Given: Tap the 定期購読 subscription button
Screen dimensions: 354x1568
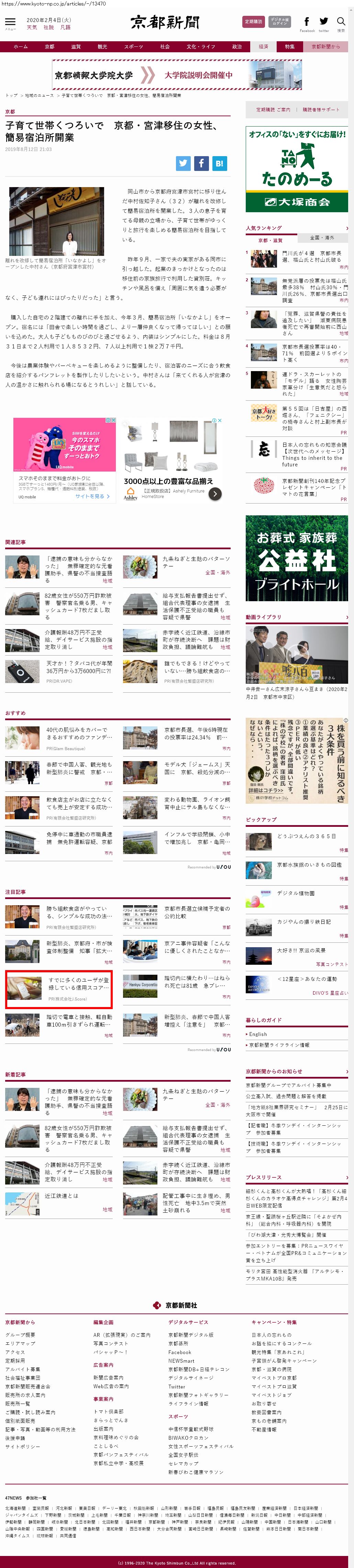Looking at the screenshot, I should tap(253, 22).
